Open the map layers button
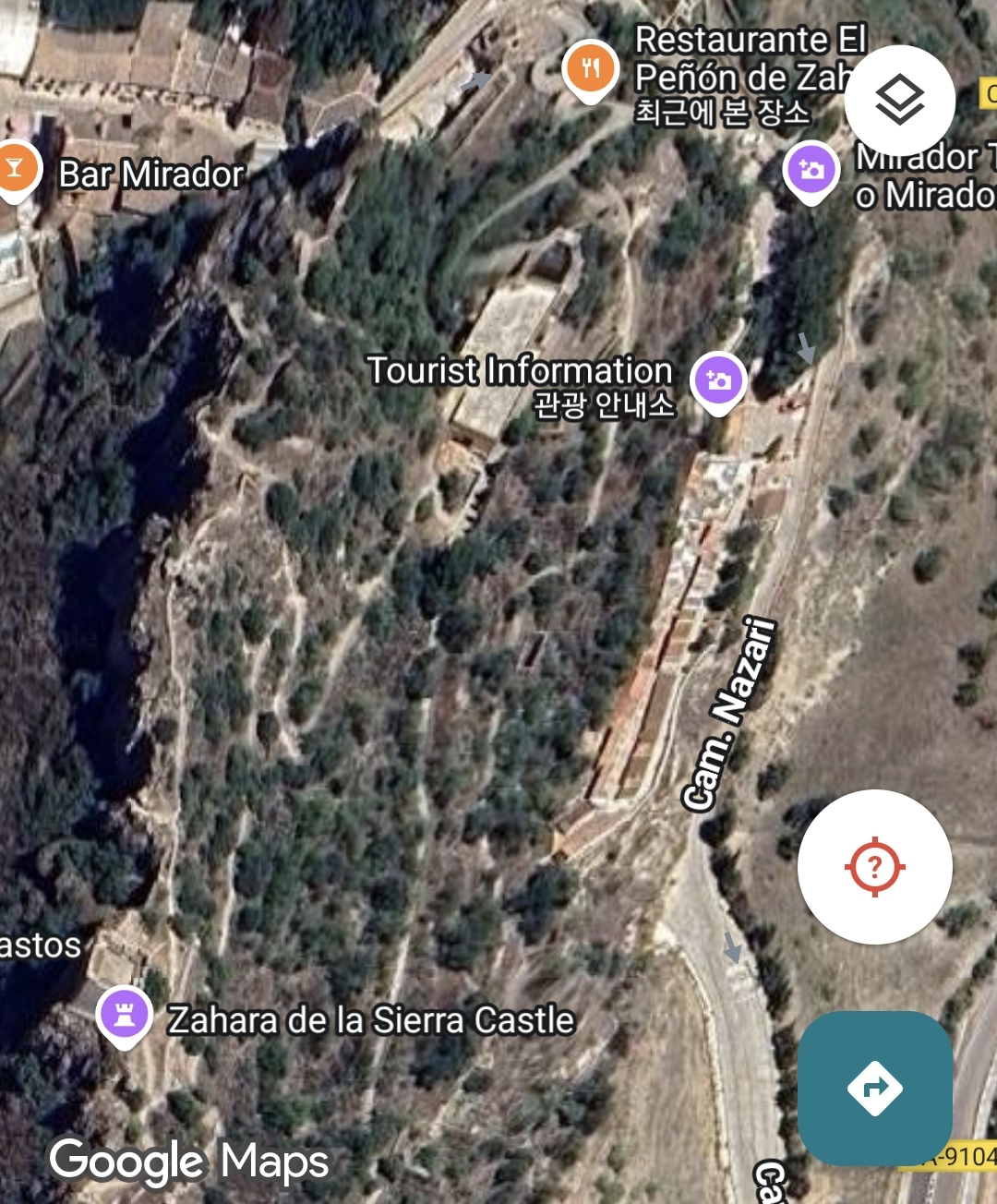The height and width of the screenshot is (1204, 997). coord(899,101)
